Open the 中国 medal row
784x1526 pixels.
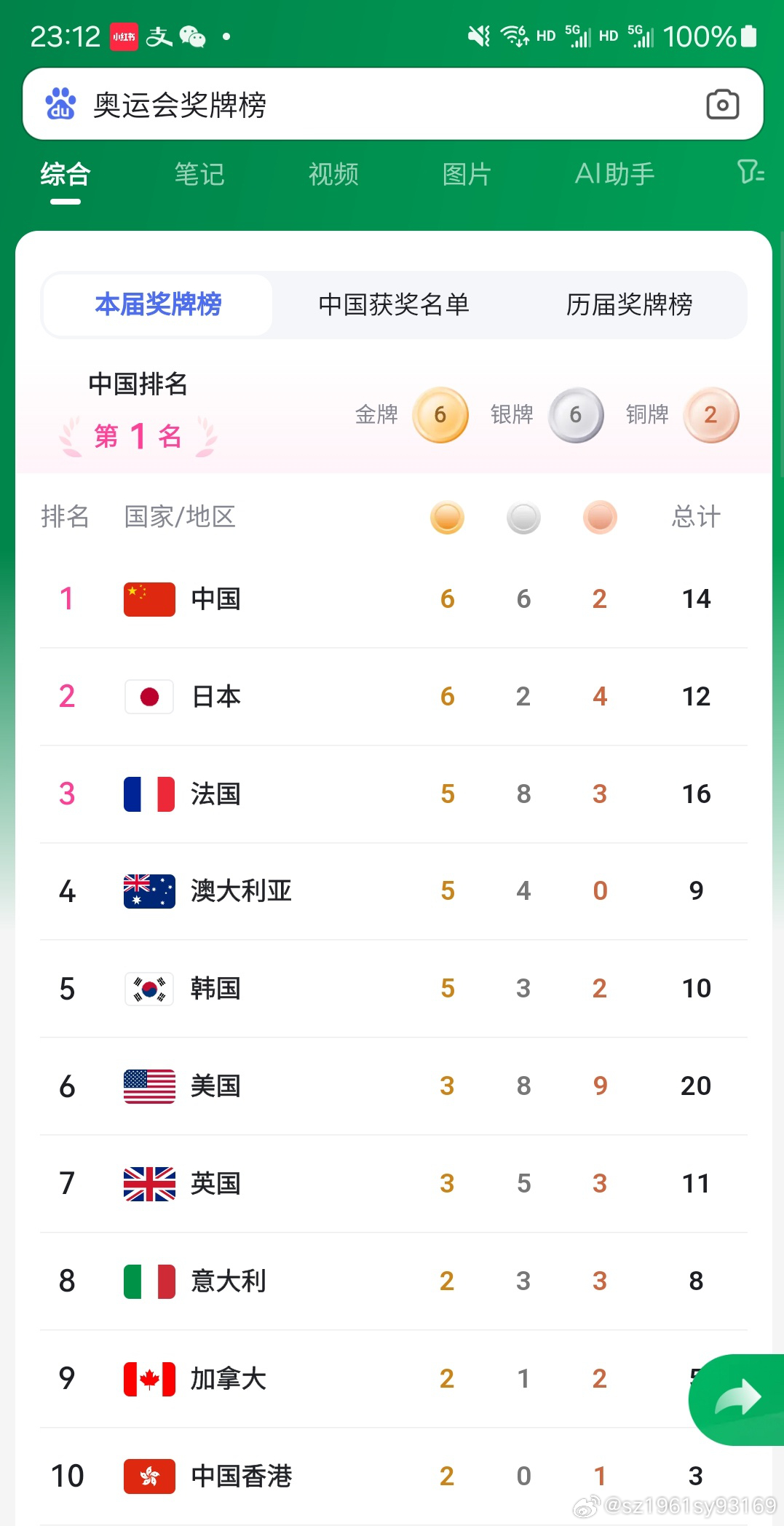[394, 599]
